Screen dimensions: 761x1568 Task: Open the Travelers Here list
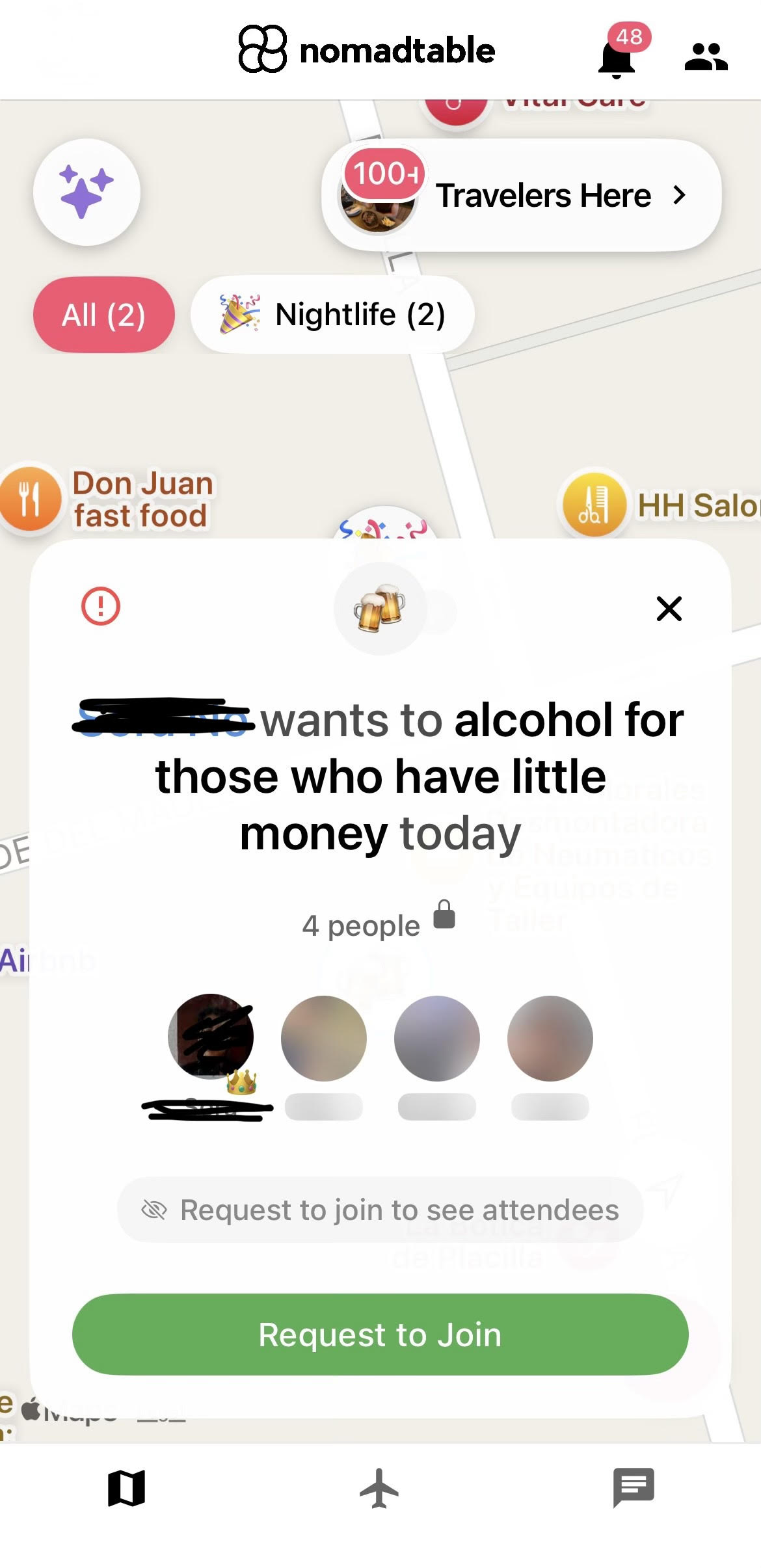click(x=522, y=195)
